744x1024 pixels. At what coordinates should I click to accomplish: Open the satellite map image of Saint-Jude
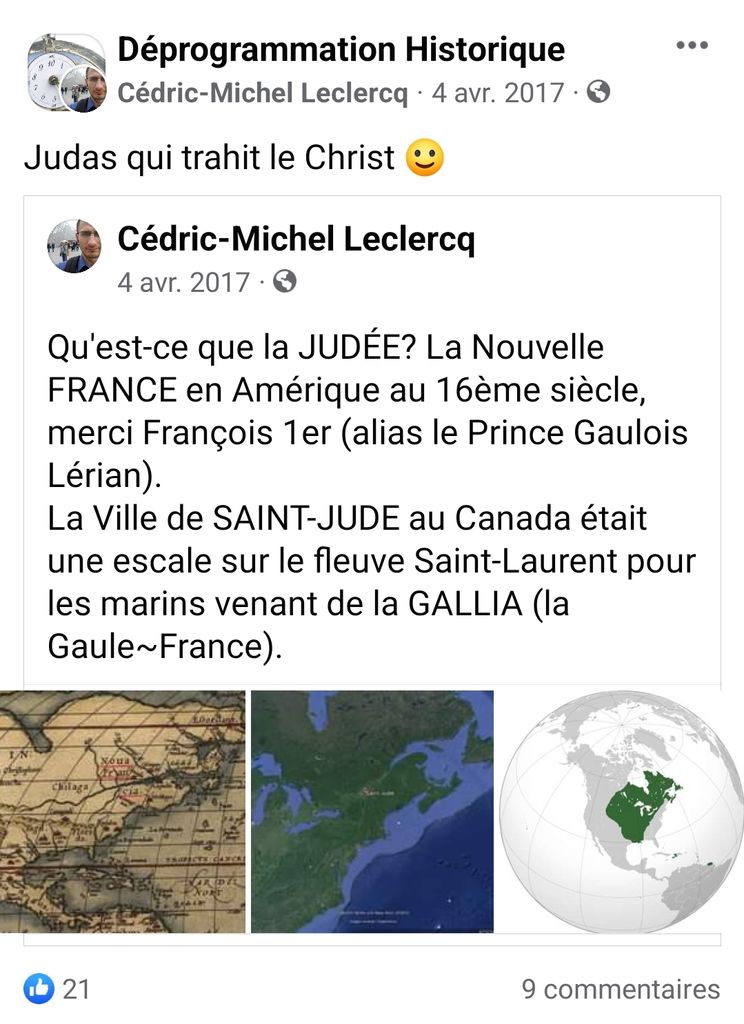click(372, 811)
